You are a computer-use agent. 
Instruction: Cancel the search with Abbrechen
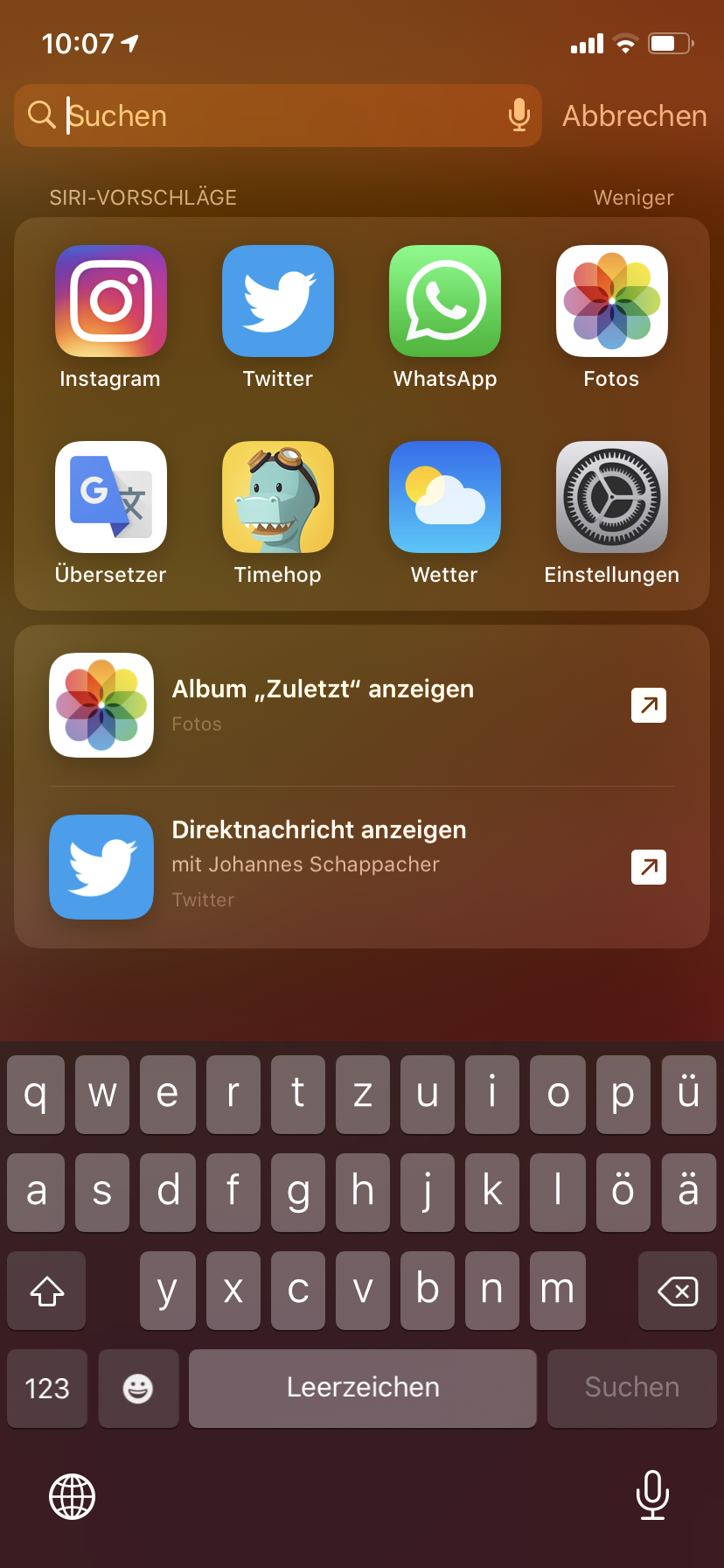(634, 115)
